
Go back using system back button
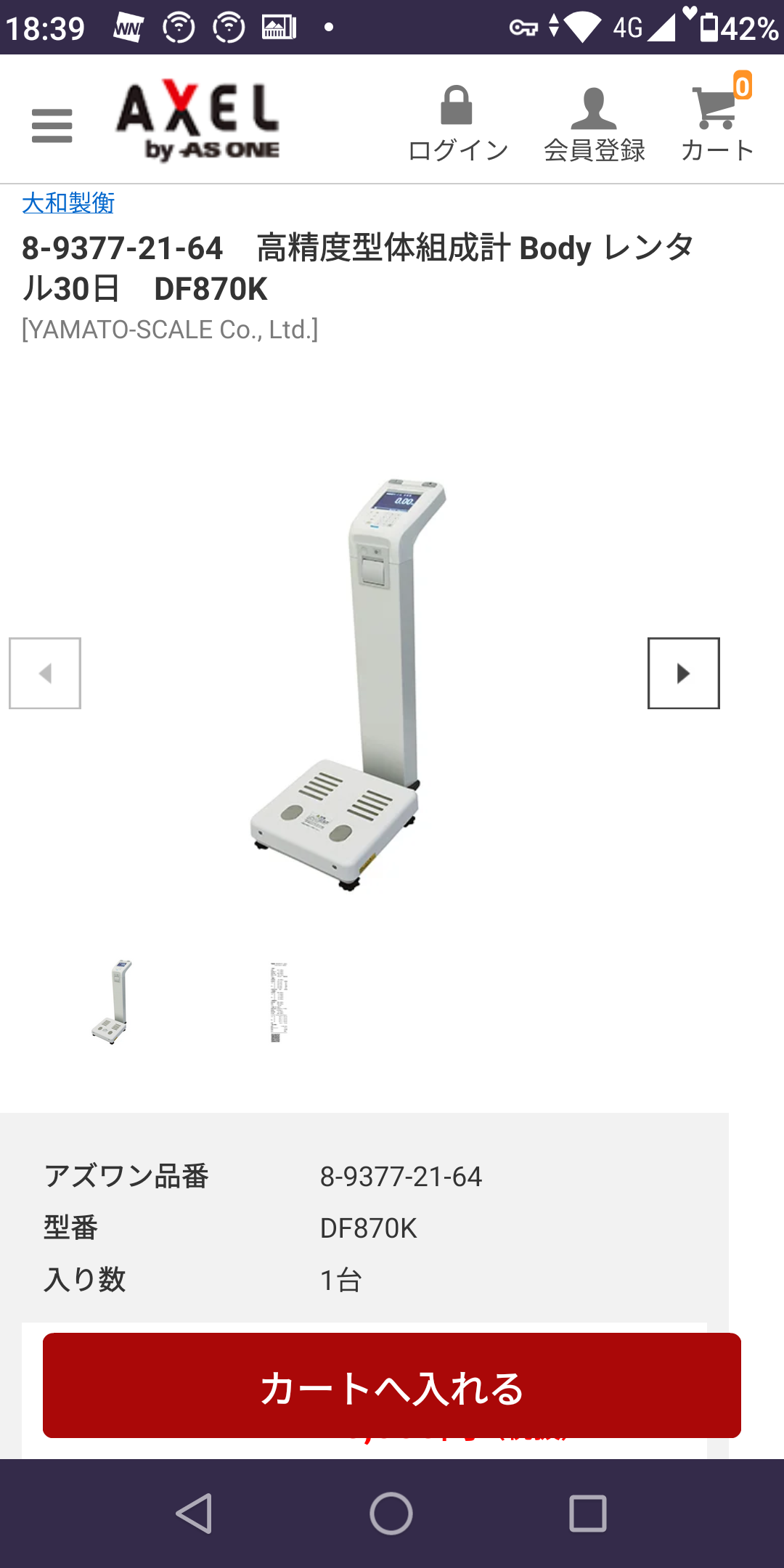(x=194, y=1514)
